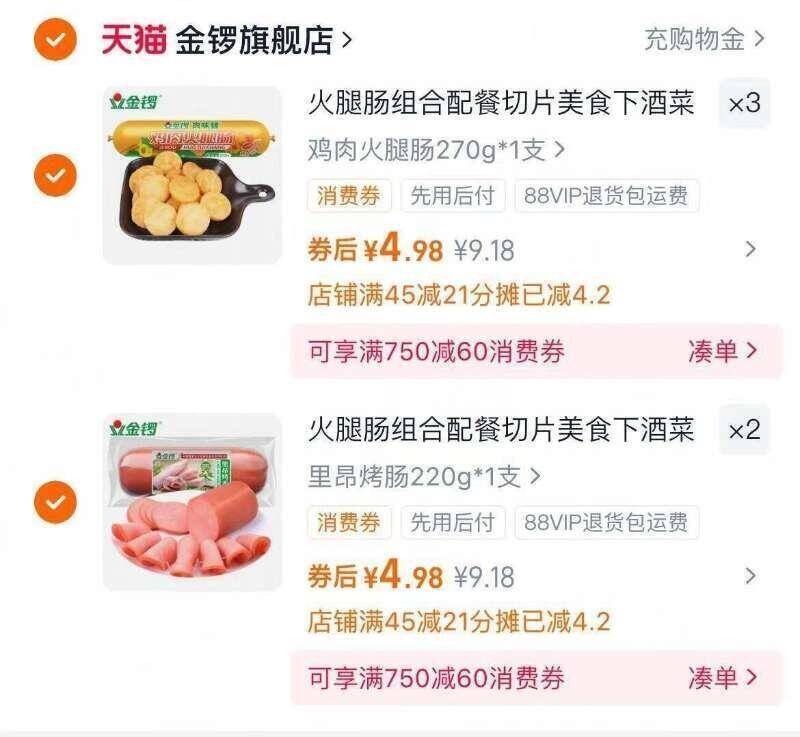
Task: Uncheck the 金锣旗舰店 store checkbox
Action: pyautogui.click(x=55, y=41)
